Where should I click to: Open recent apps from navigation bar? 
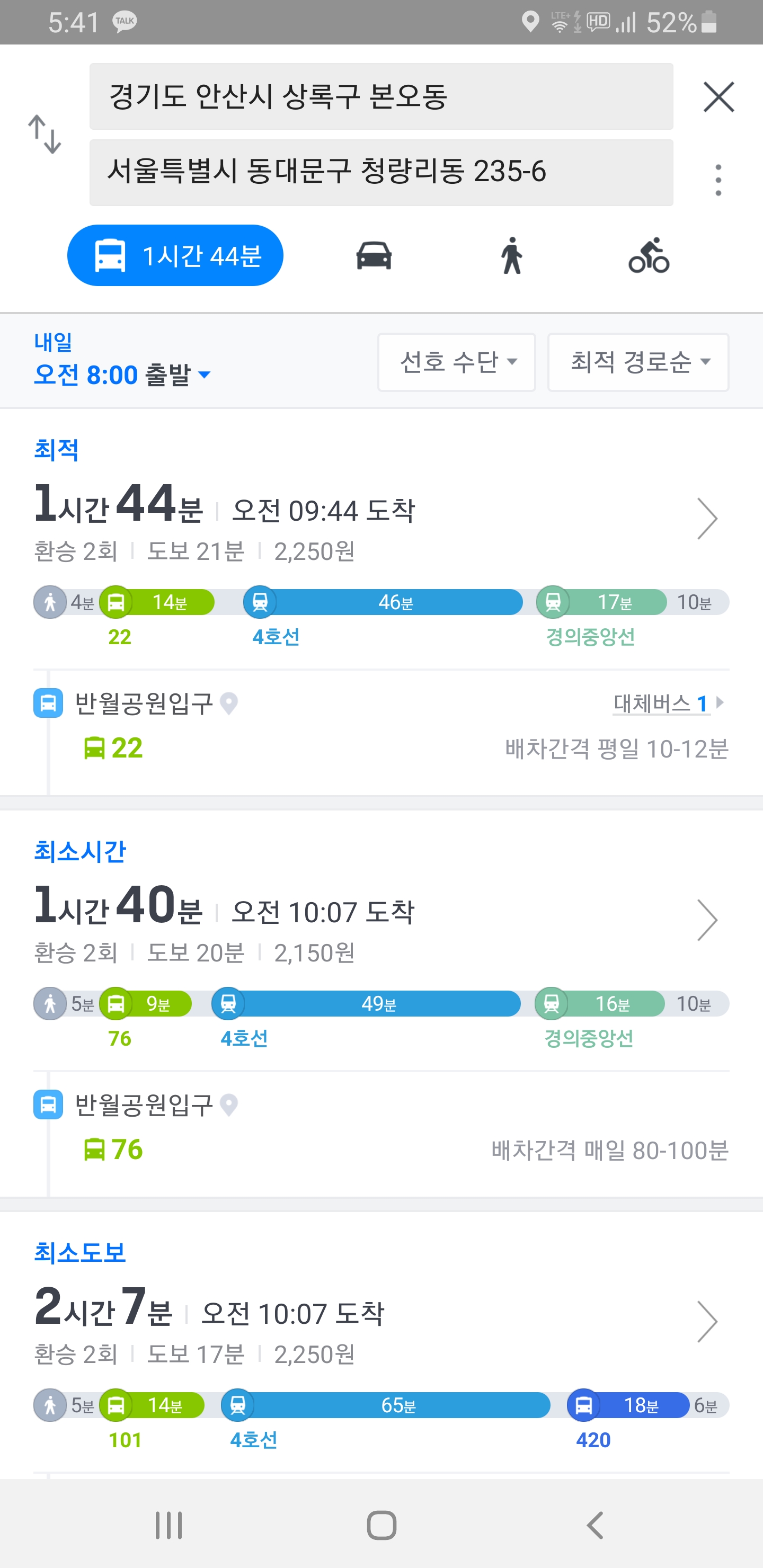tap(168, 1526)
